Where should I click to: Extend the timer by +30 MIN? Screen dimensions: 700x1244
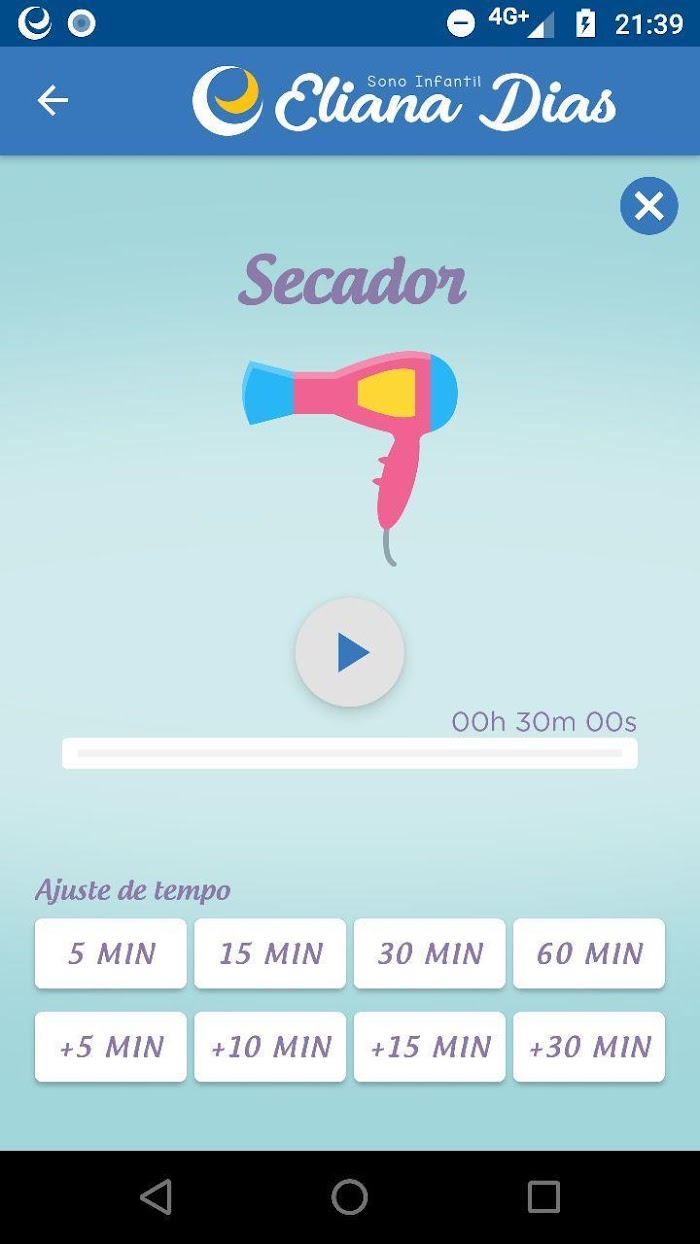[589, 1047]
